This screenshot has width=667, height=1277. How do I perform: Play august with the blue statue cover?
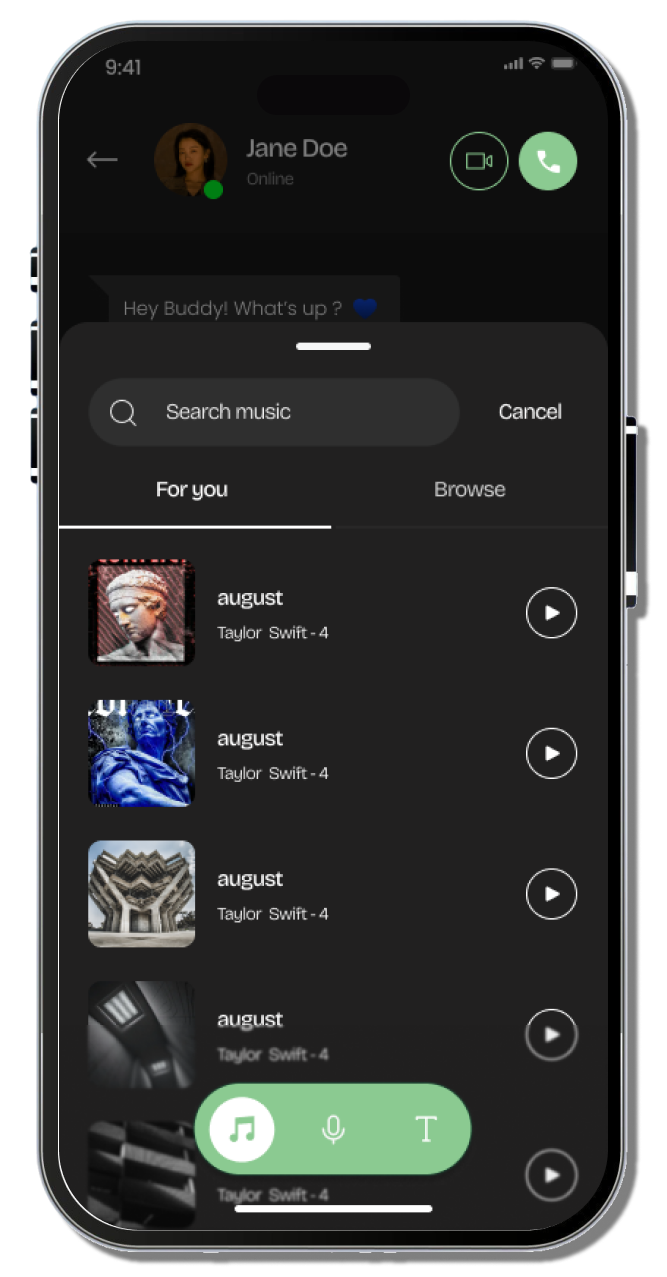(x=551, y=753)
